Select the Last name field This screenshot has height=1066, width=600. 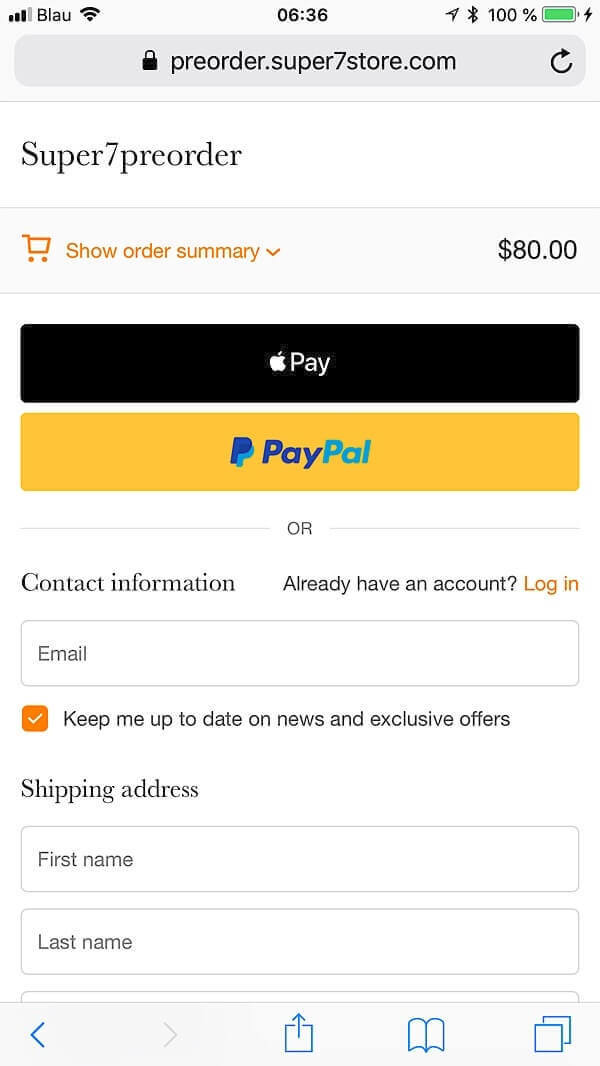point(300,941)
